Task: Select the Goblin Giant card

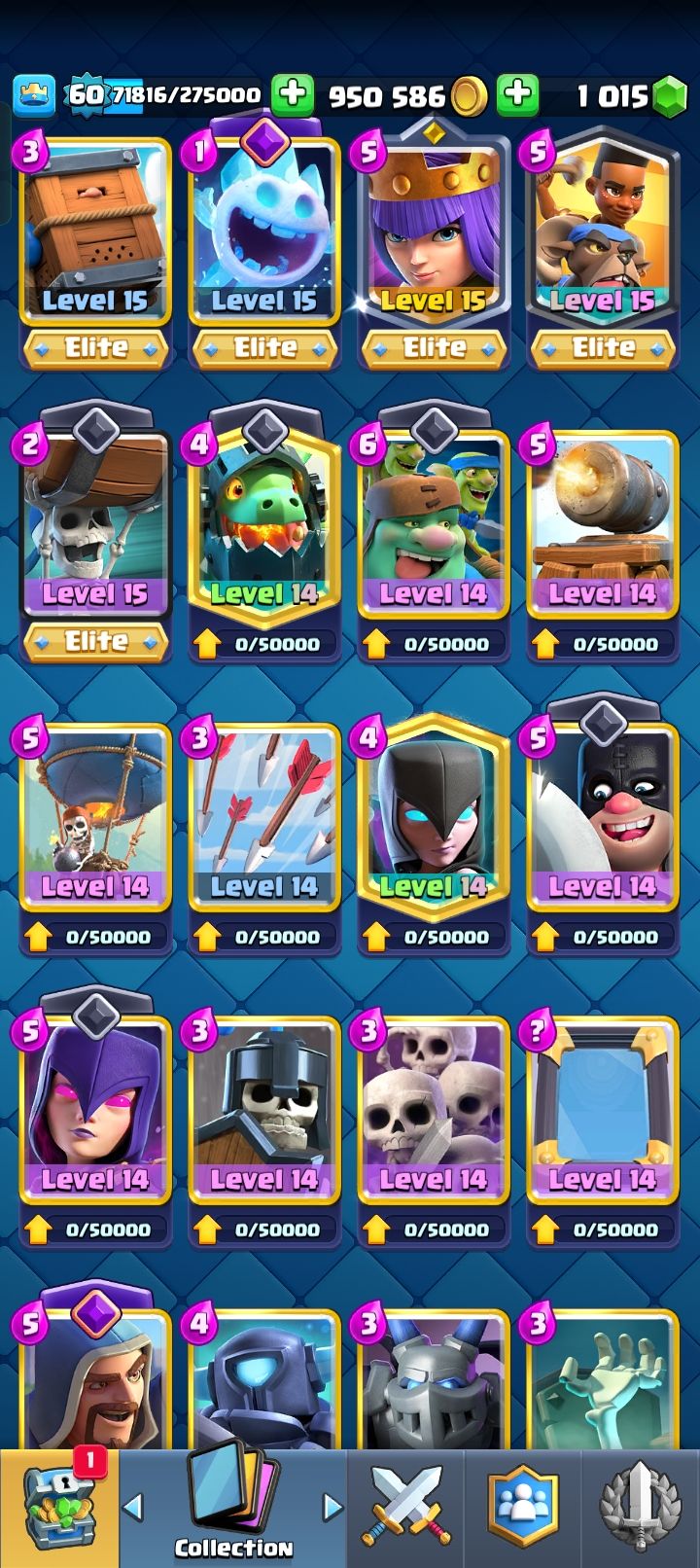Action: 434,525
